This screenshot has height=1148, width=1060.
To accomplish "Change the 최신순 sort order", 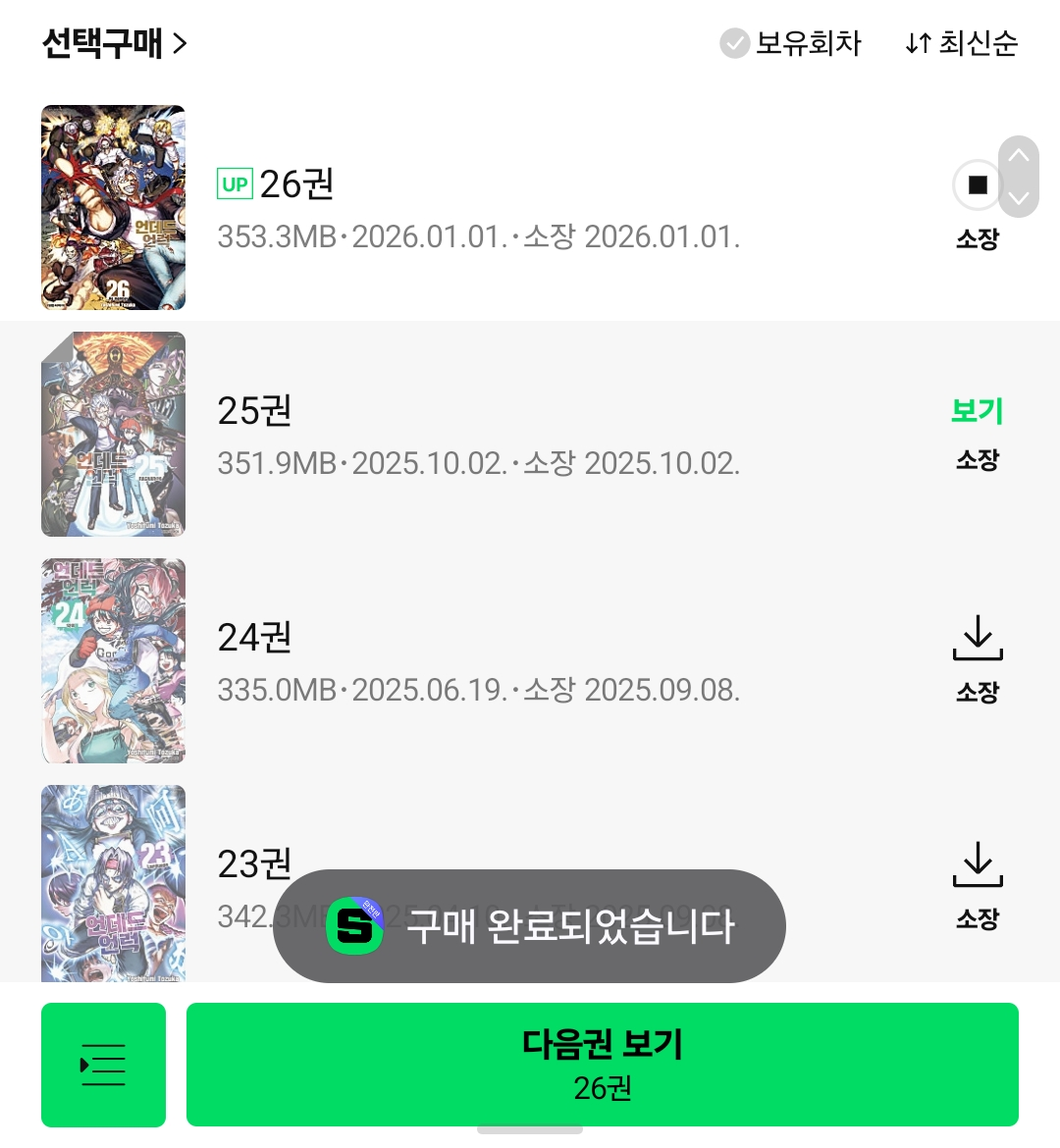I will point(961,43).
